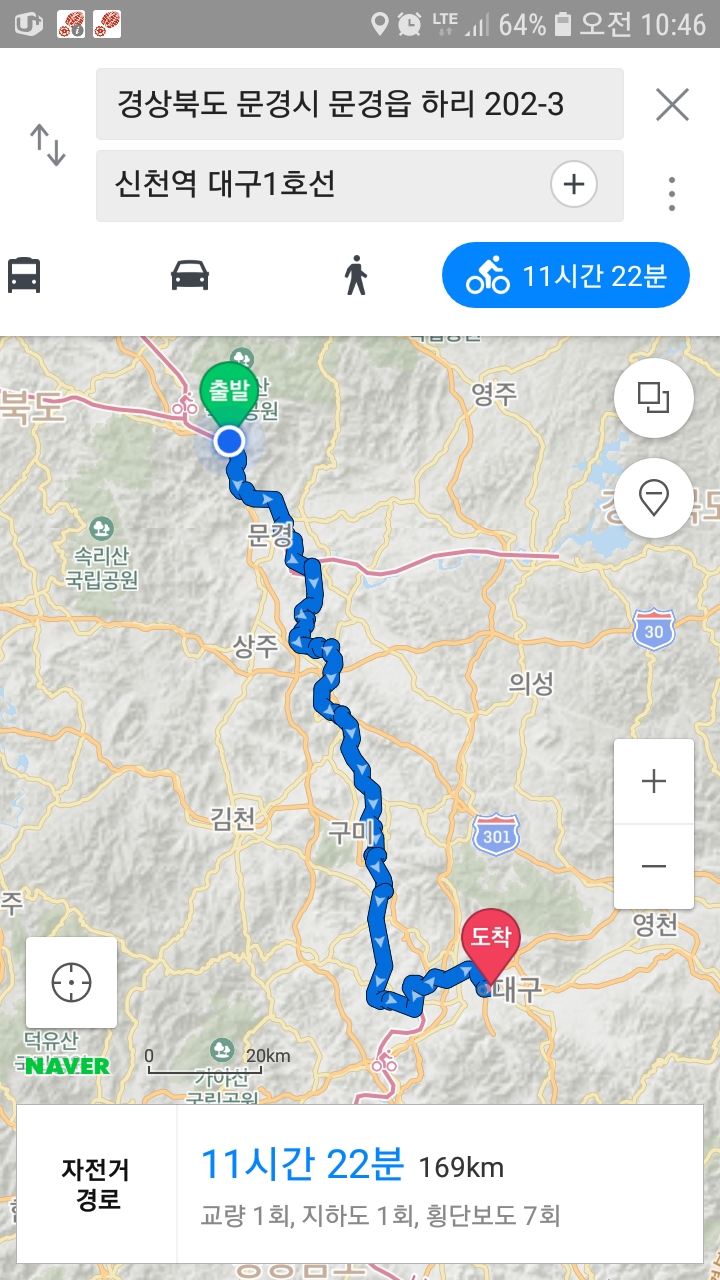
Task: Switch to the walking route tab
Action: (355, 275)
